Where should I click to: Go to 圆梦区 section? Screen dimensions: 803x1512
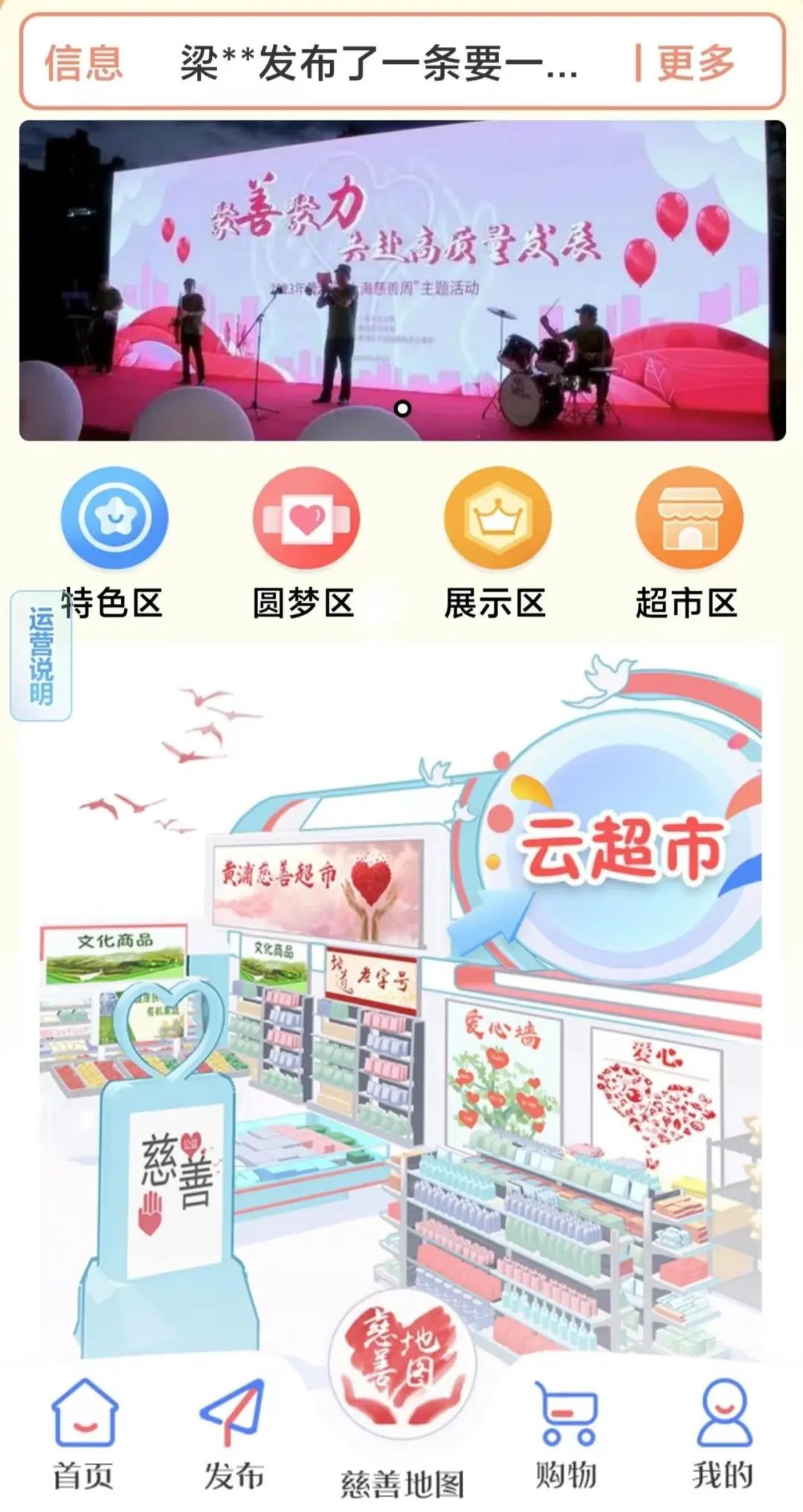point(305,544)
